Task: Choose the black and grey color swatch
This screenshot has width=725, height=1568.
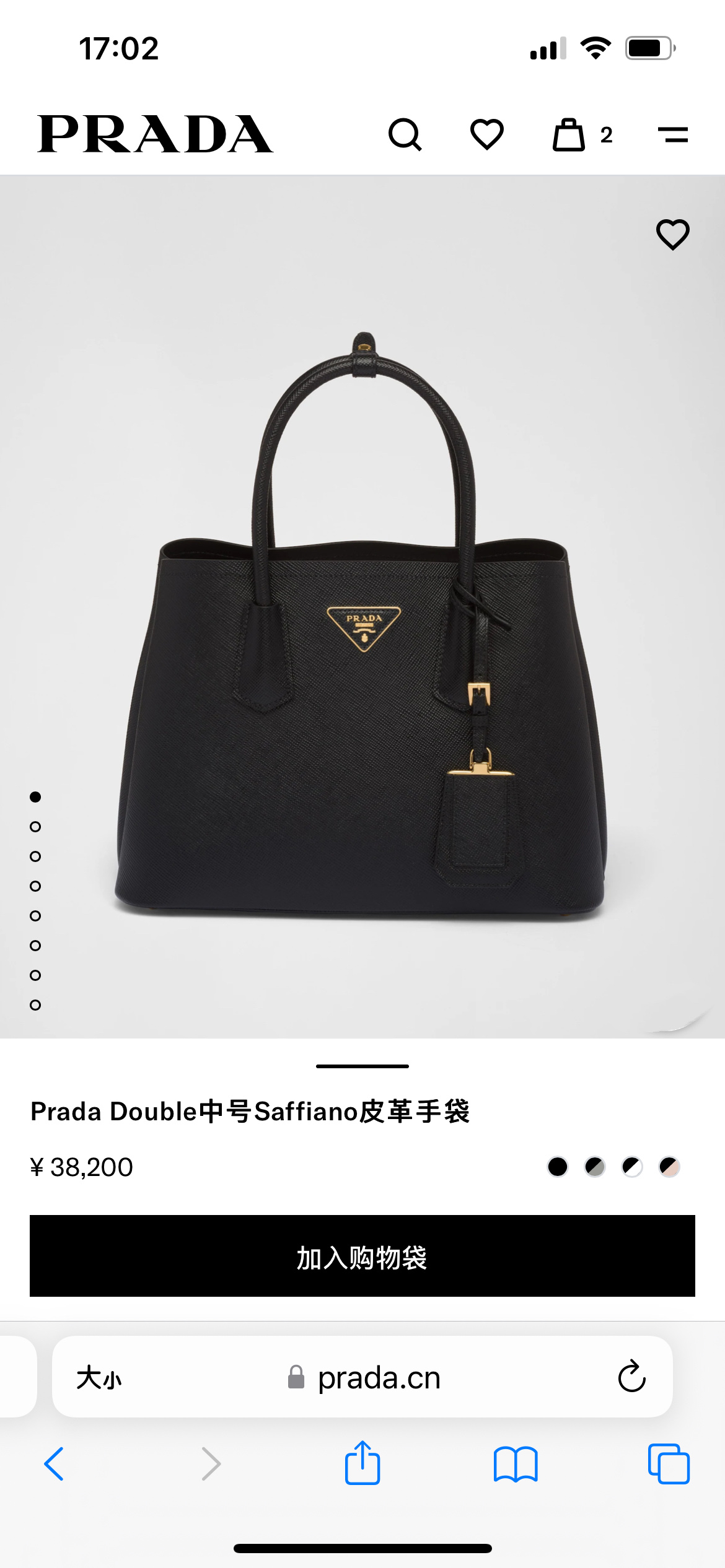Action: (595, 1167)
